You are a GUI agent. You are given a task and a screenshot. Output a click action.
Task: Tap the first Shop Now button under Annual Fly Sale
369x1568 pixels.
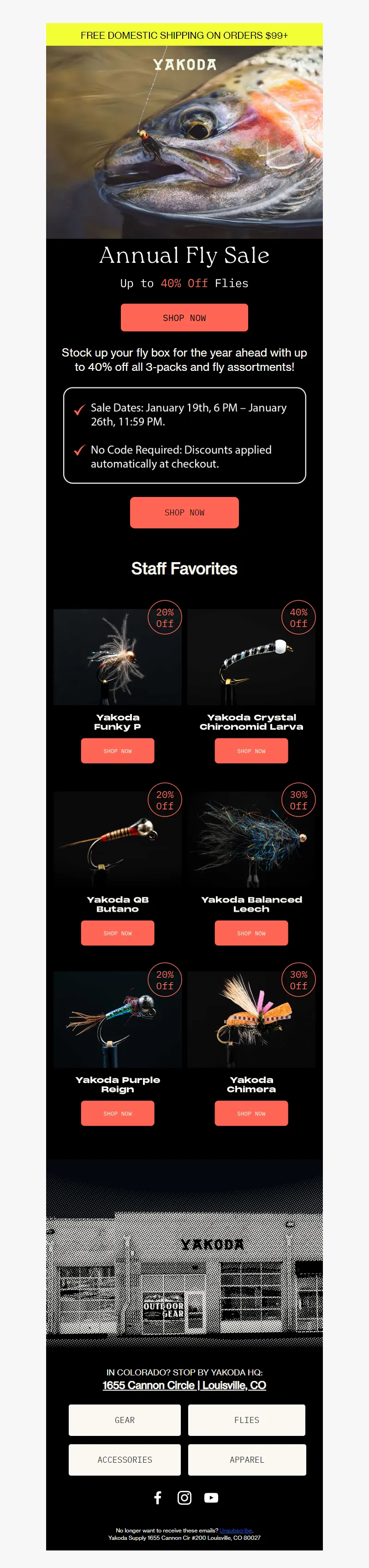coord(184,318)
